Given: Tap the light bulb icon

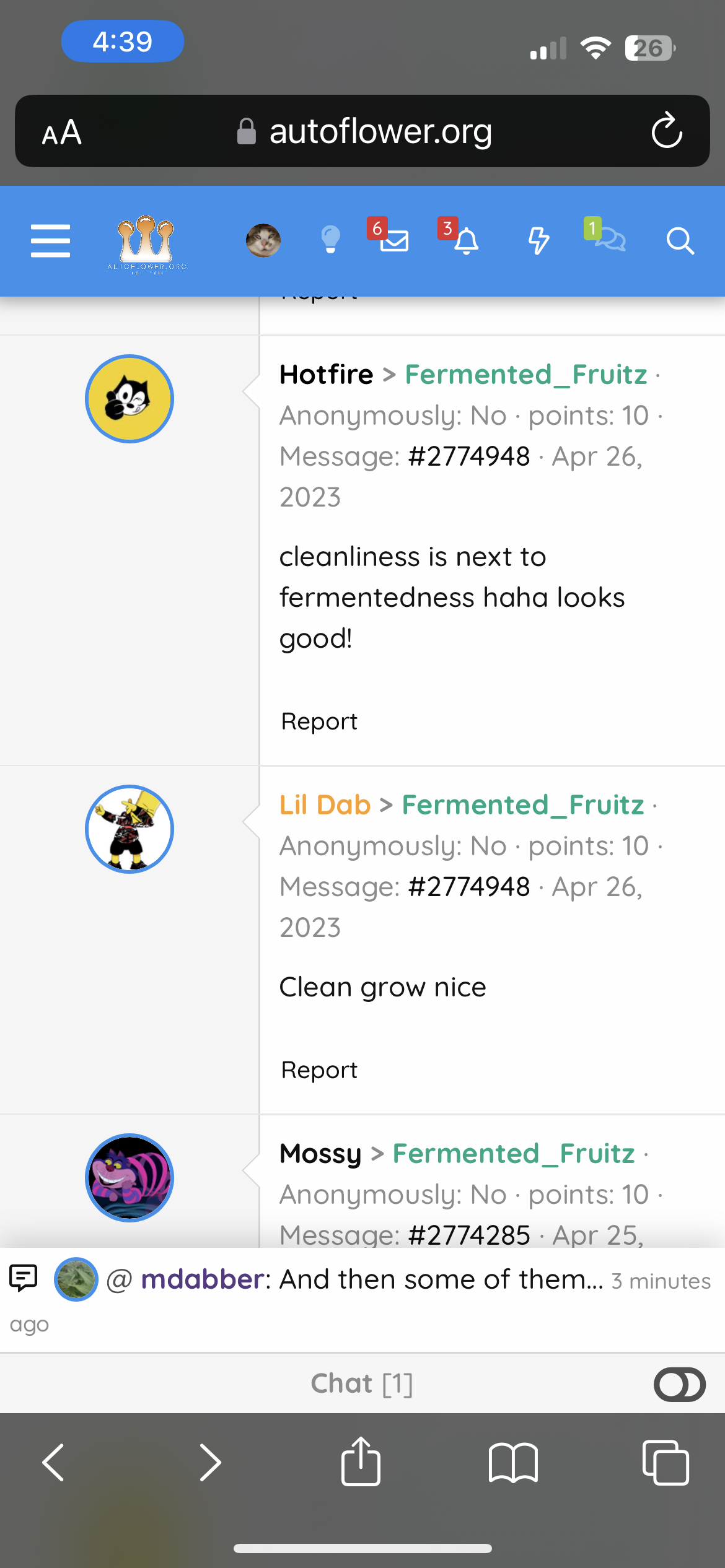Looking at the screenshot, I should [x=330, y=240].
